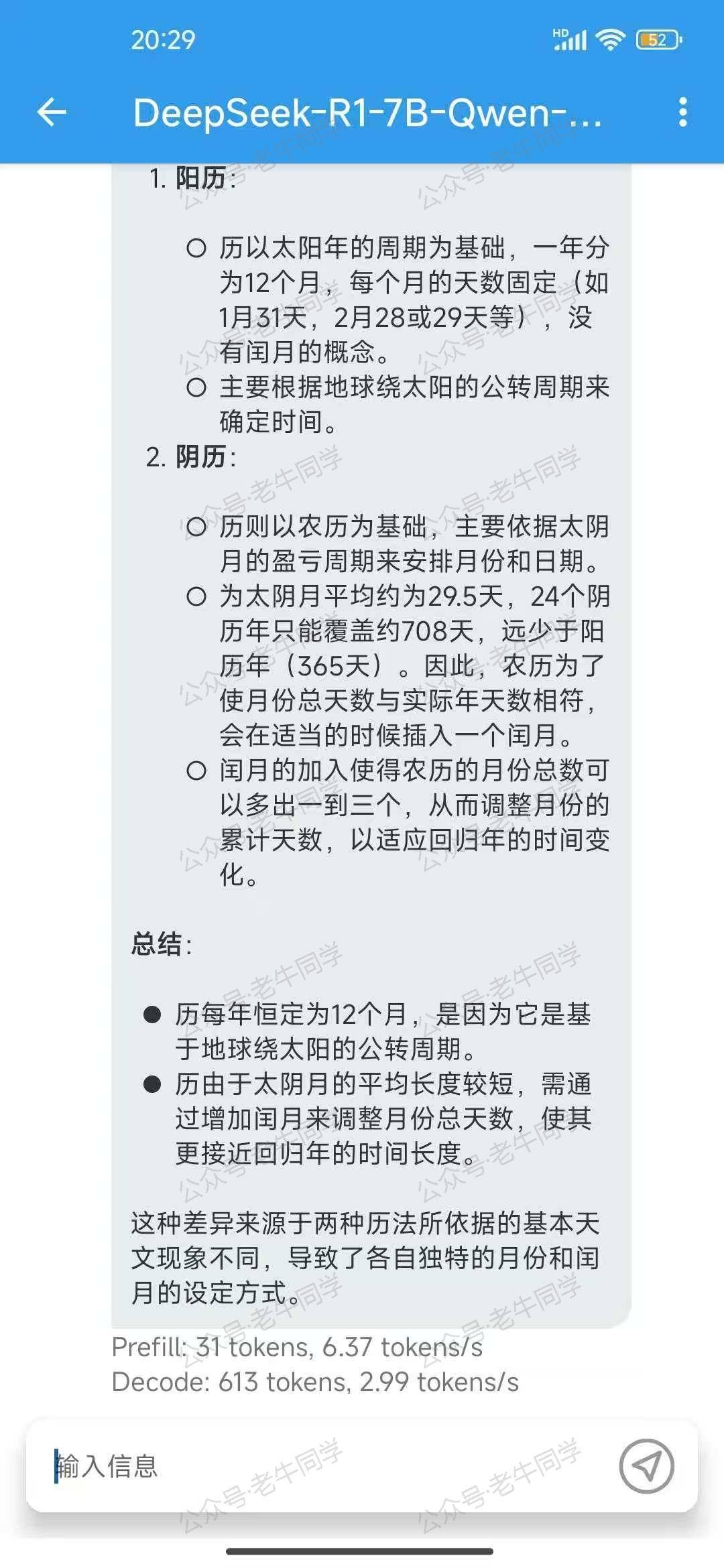Send the message with the arrow button
The height and width of the screenshot is (1568, 724).
click(646, 1465)
